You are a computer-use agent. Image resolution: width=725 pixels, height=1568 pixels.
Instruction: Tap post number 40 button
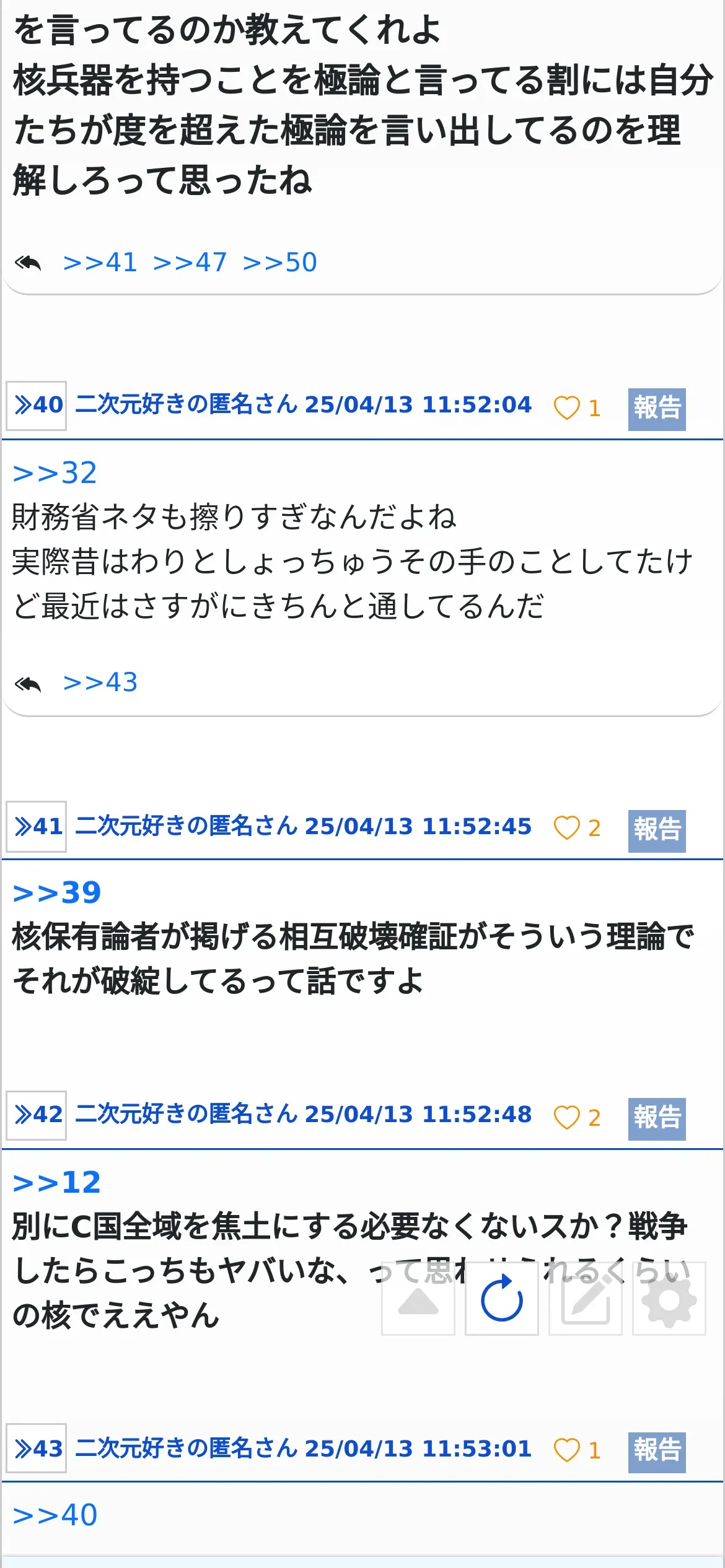(37, 406)
